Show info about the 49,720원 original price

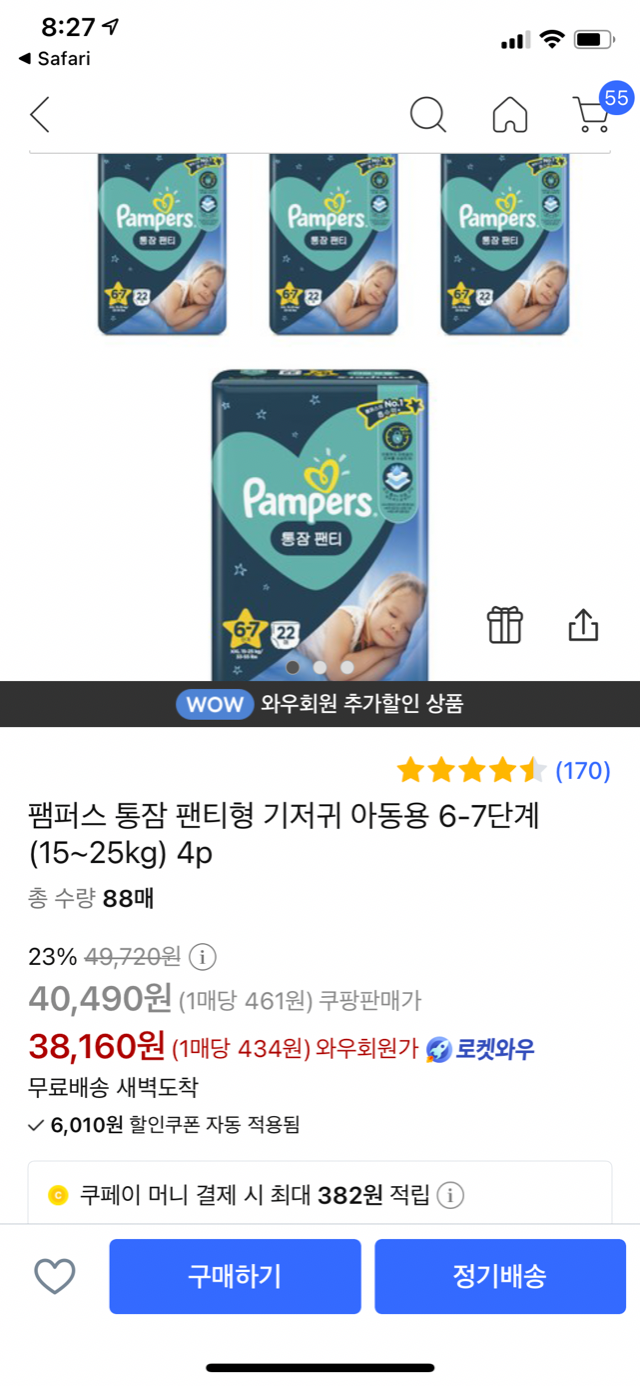tap(203, 957)
